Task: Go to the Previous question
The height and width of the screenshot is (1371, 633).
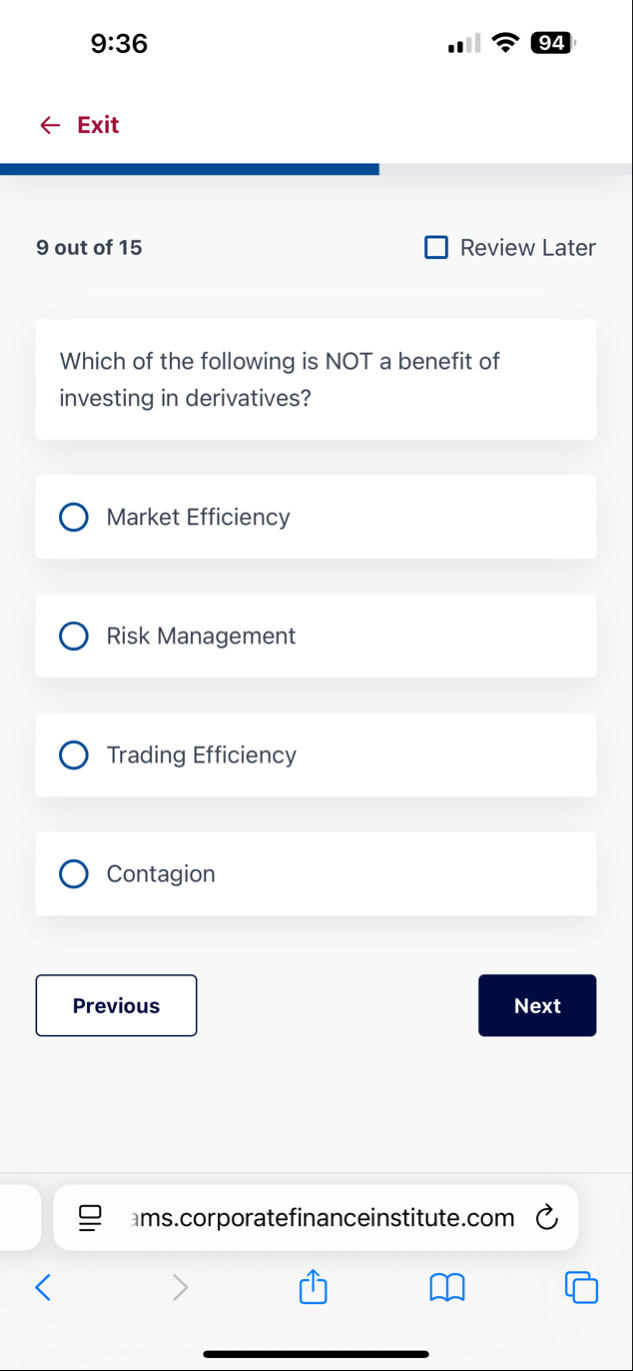Action: tap(116, 1006)
